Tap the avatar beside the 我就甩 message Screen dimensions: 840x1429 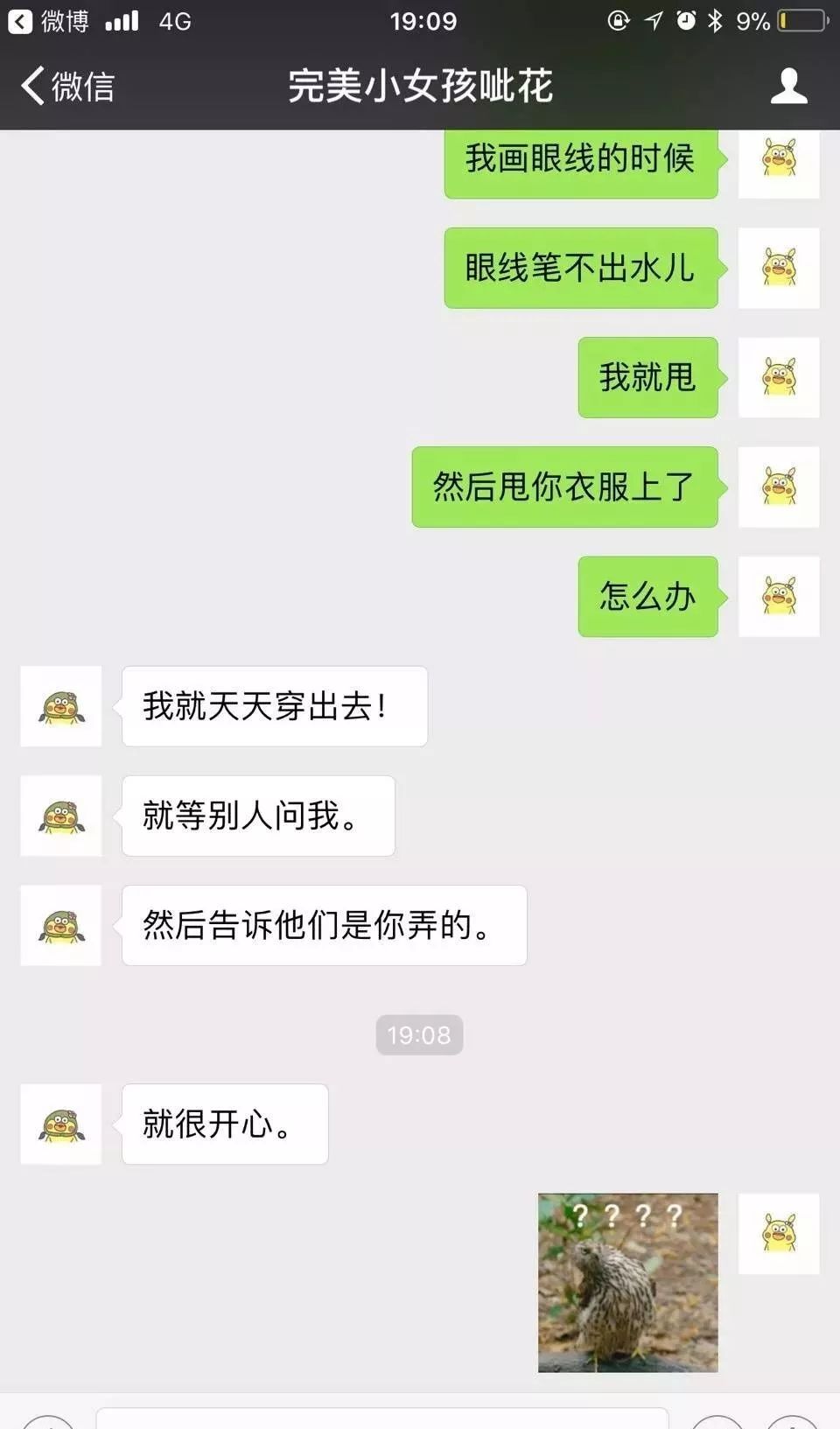pyautogui.click(x=778, y=377)
